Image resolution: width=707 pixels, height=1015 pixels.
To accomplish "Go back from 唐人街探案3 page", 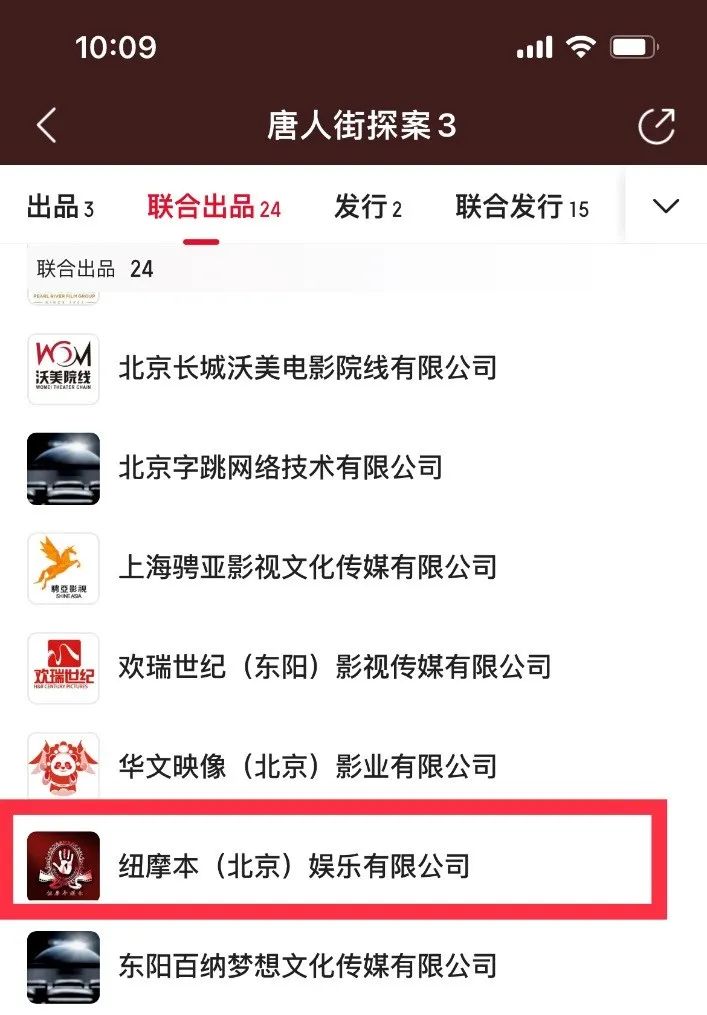I will click(46, 127).
